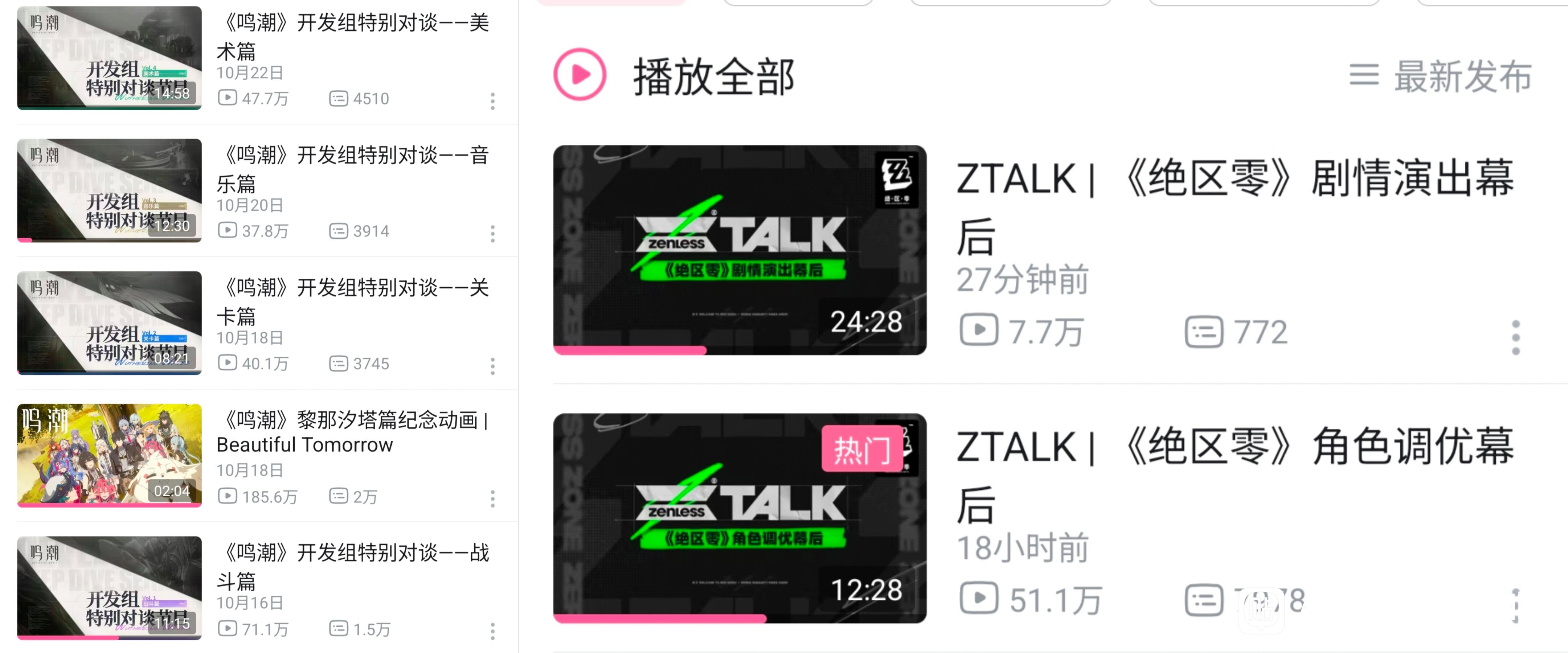Open the ZTALK 剧情演出幕后 video
Viewport: 1568px width, 653px height.
tap(740, 250)
